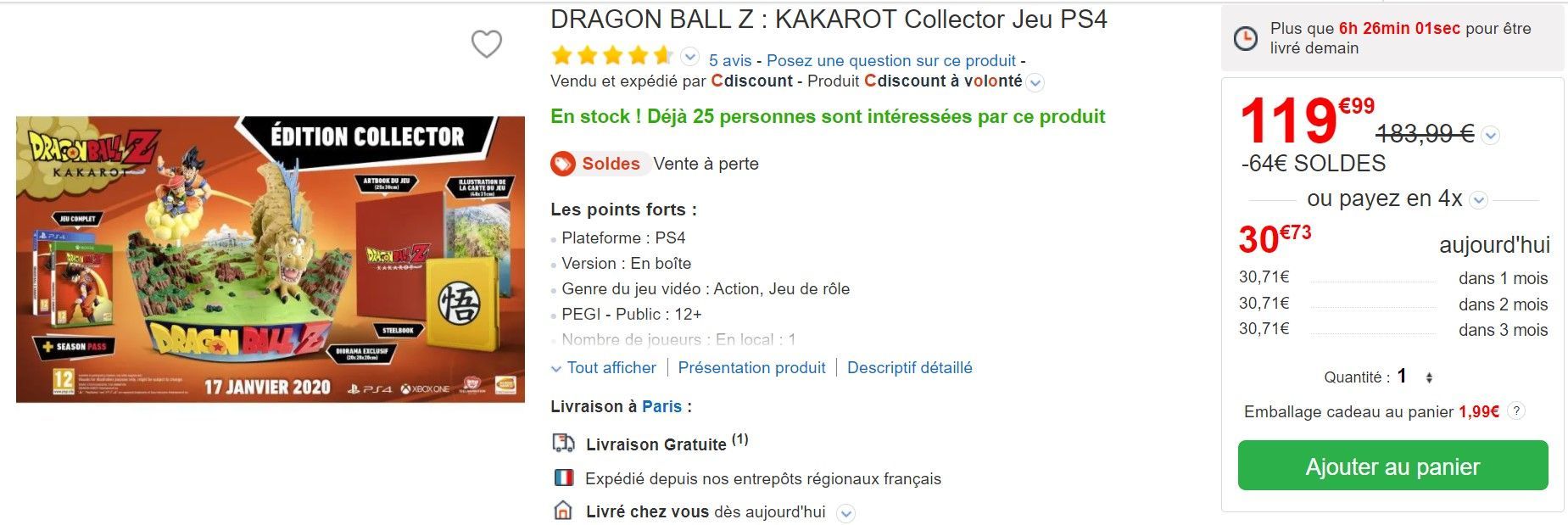The image size is (1568, 525).
Task: Open the 5 avis reviews link
Action: click(730, 60)
